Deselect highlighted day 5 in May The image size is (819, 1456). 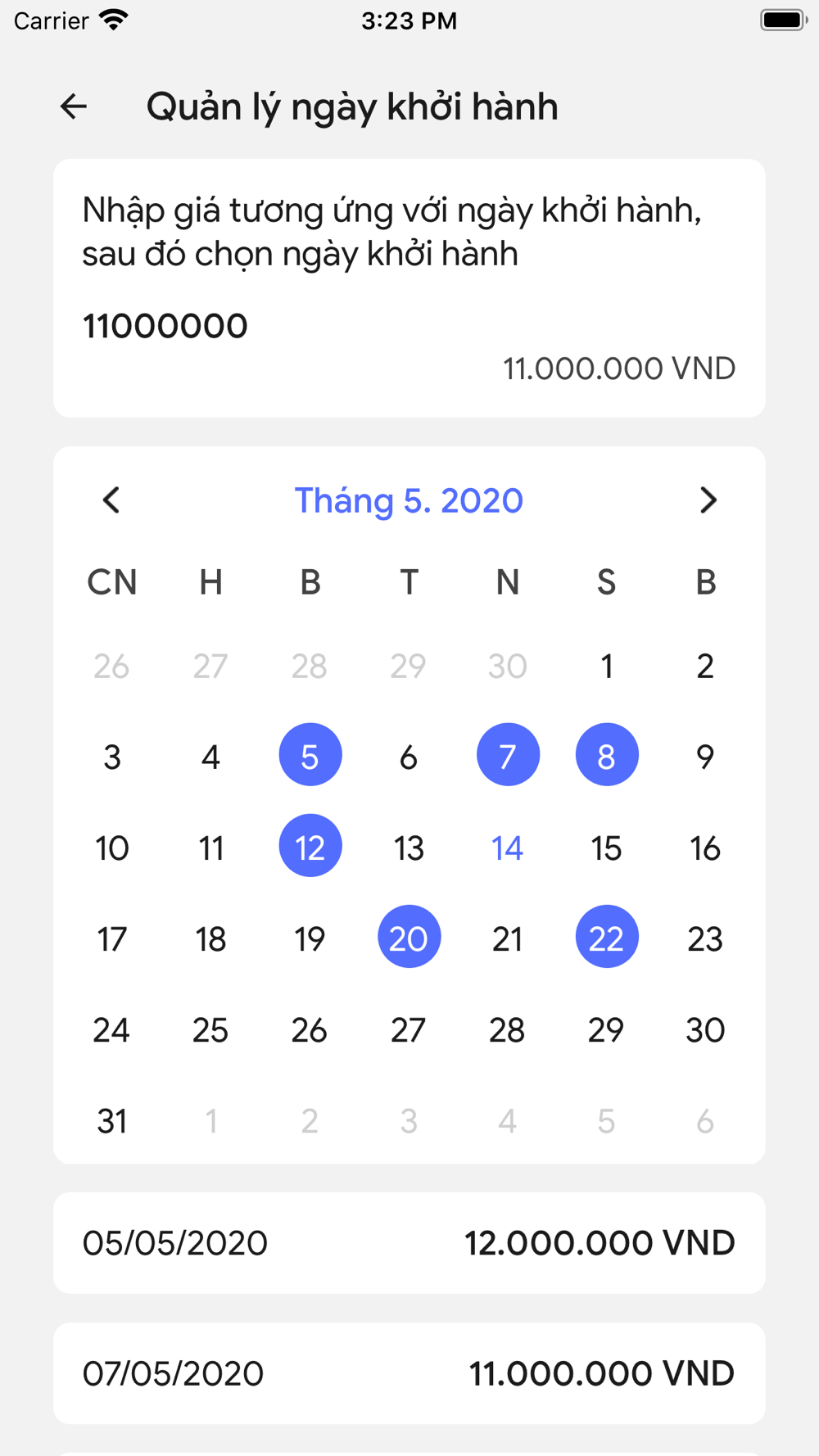pos(310,755)
